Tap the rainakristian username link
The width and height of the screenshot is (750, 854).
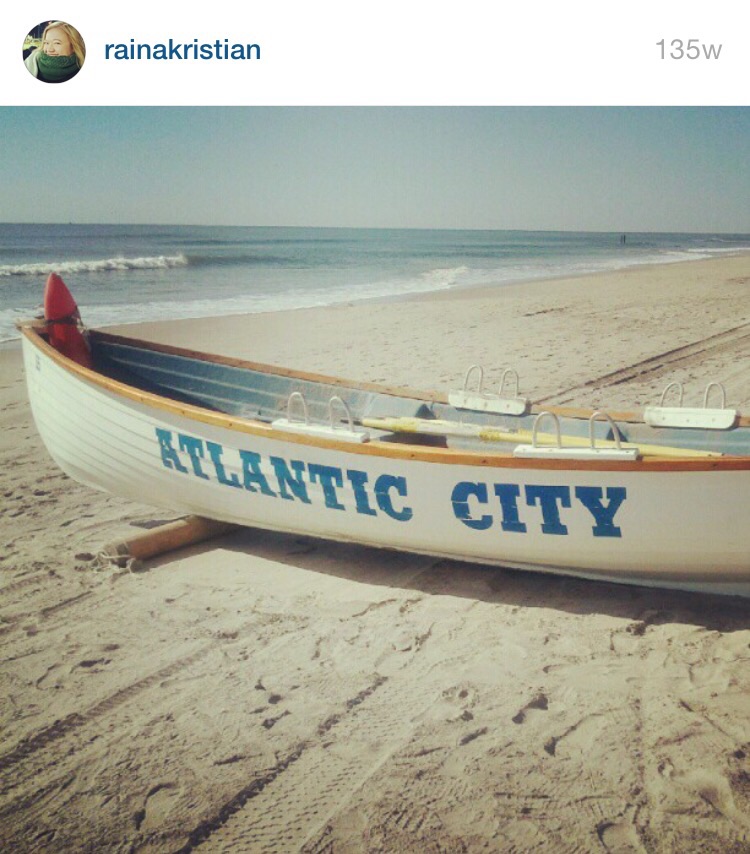[182, 50]
